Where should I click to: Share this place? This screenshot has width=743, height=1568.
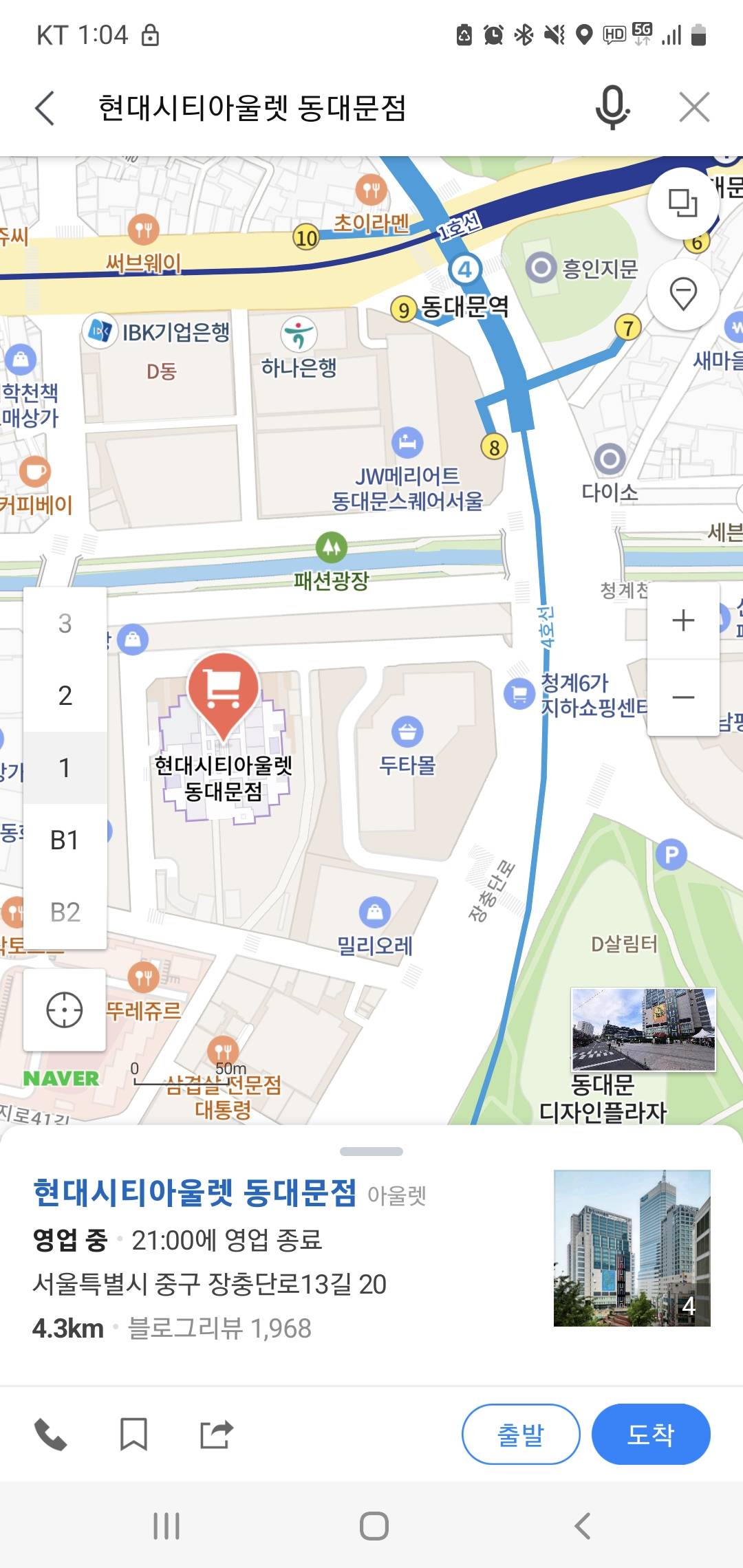click(217, 1435)
